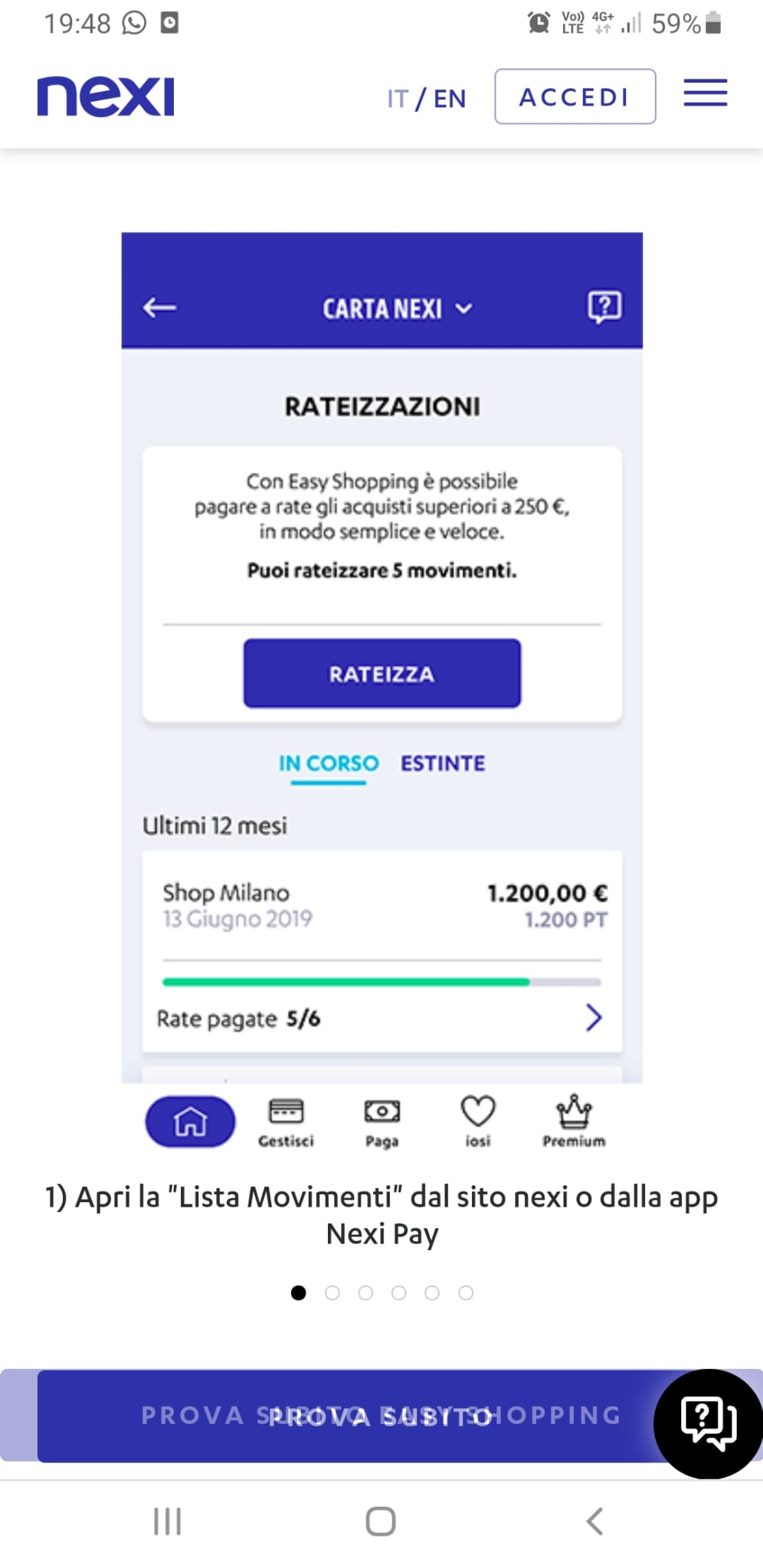Open the floating help chat bubble
Image resolution: width=763 pixels, height=1568 pixels.
708,1423
